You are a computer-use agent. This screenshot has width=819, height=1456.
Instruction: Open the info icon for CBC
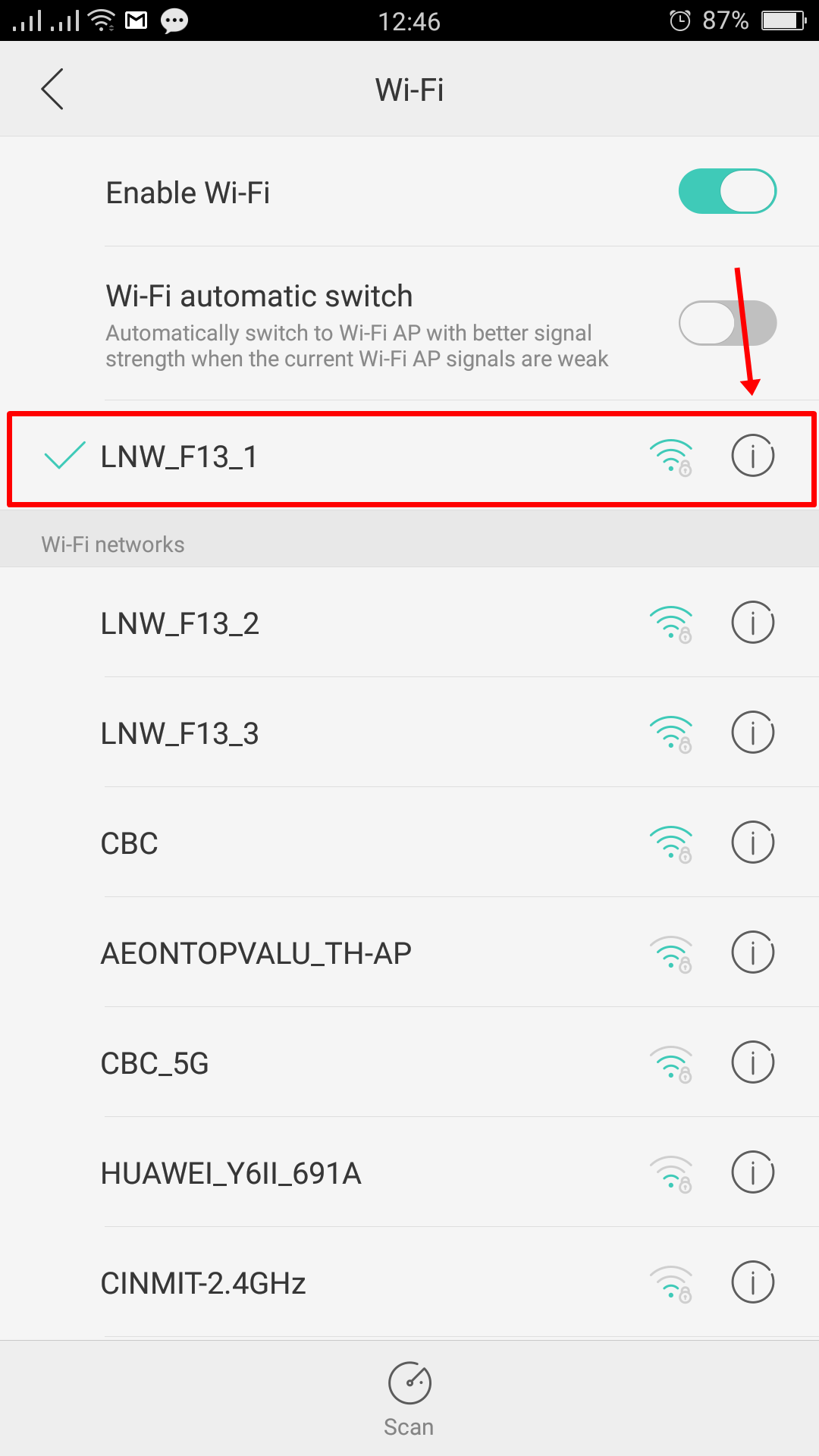tap(752, 843)
